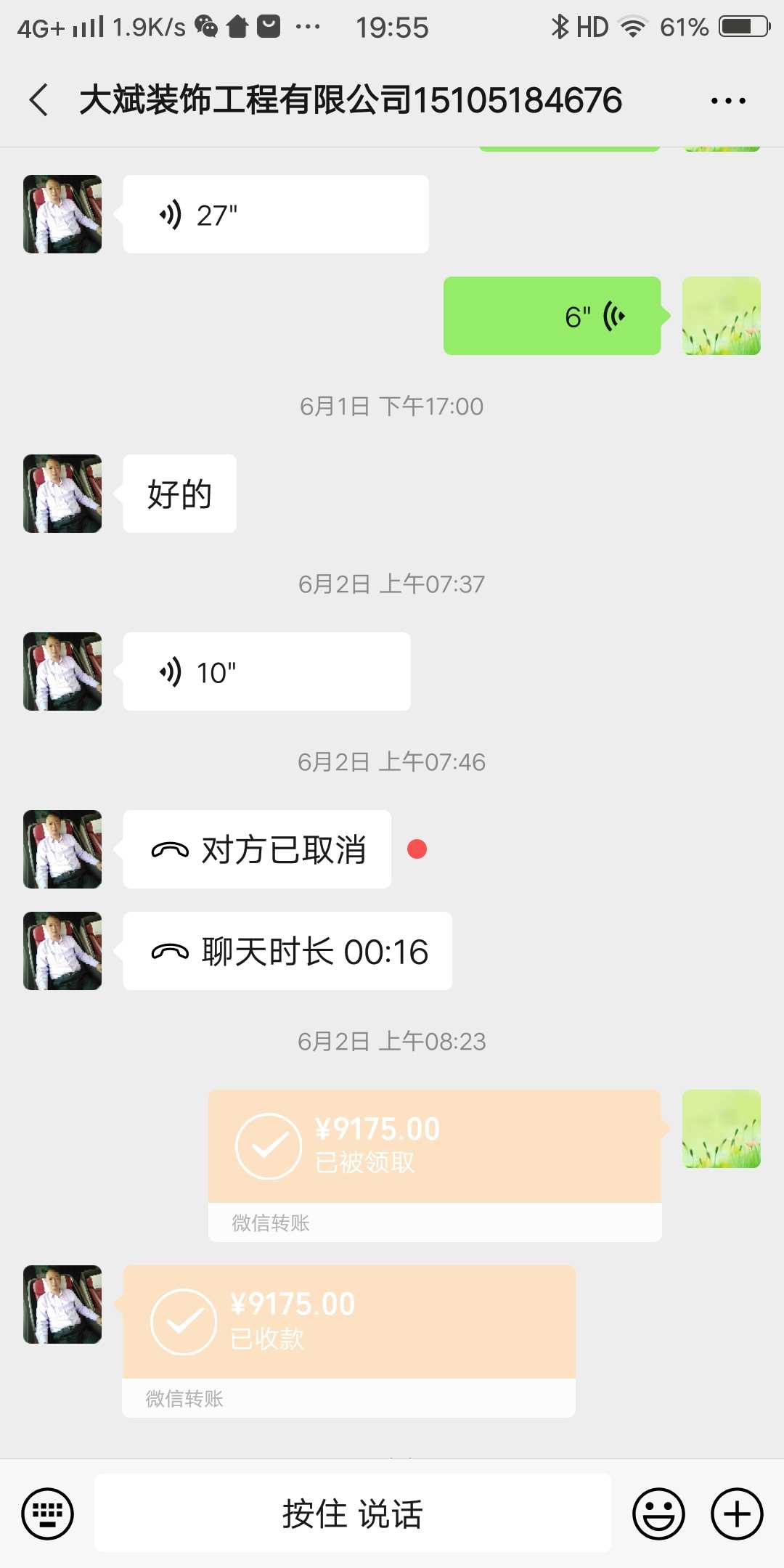Open the emoji sticker panel
Screen dimensions: 784x1568
658,1514
